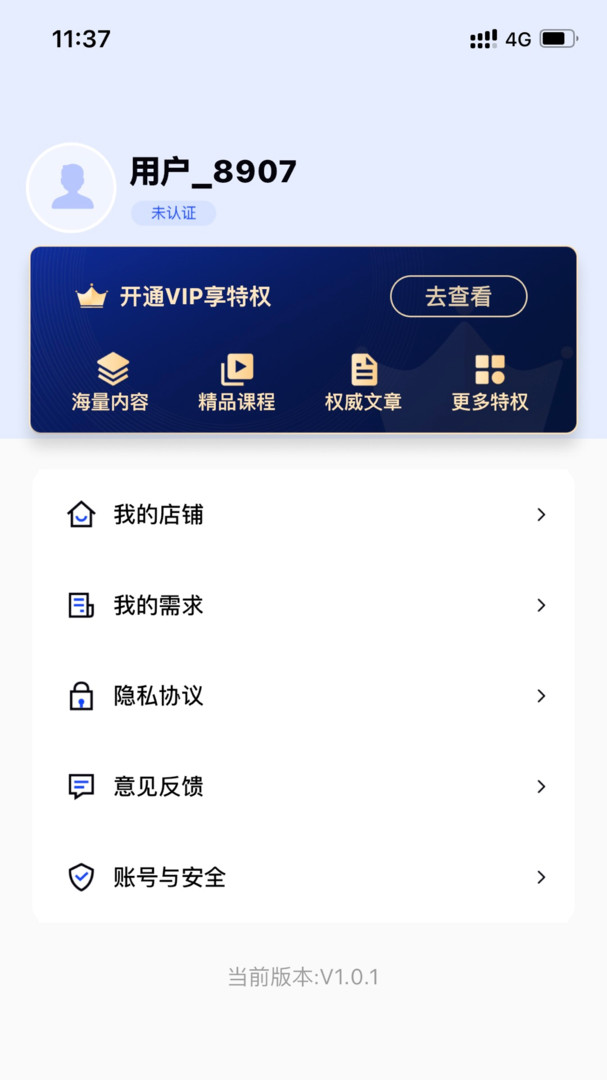The height and width of the screenshot is (1080, 607).
Task: Open 意见反馈 to send feedback
Action: [303, 787]
